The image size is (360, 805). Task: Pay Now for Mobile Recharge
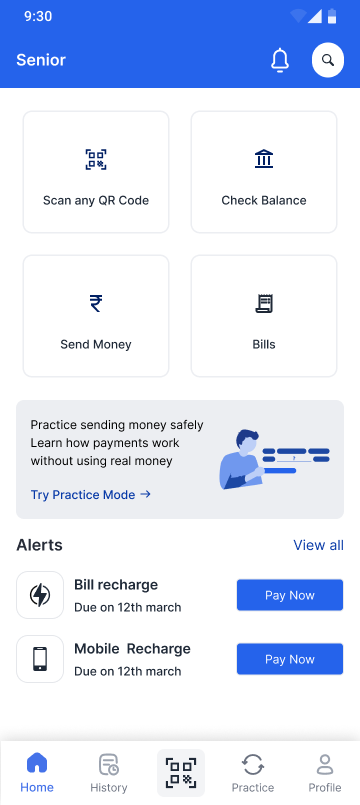tap(290, 659)
